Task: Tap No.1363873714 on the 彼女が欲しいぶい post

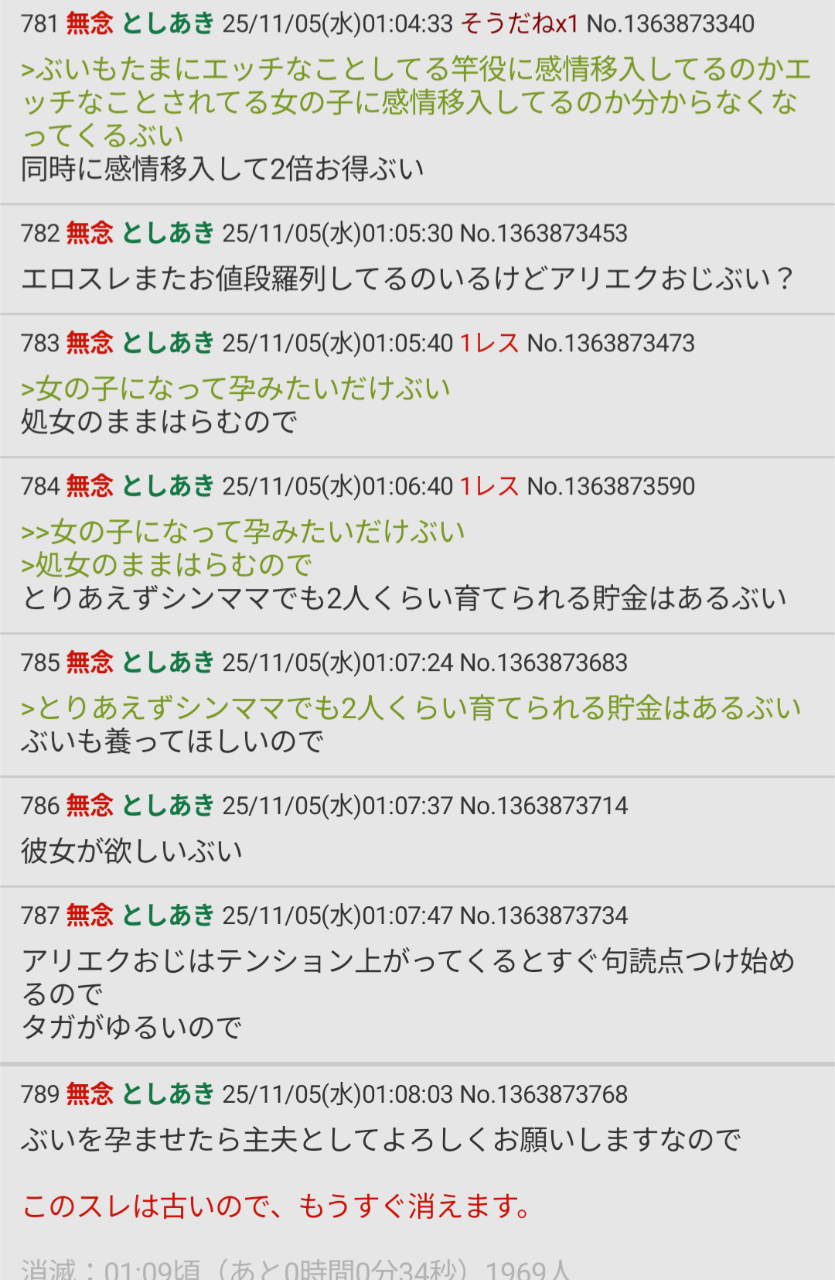Action: [543, 805]
